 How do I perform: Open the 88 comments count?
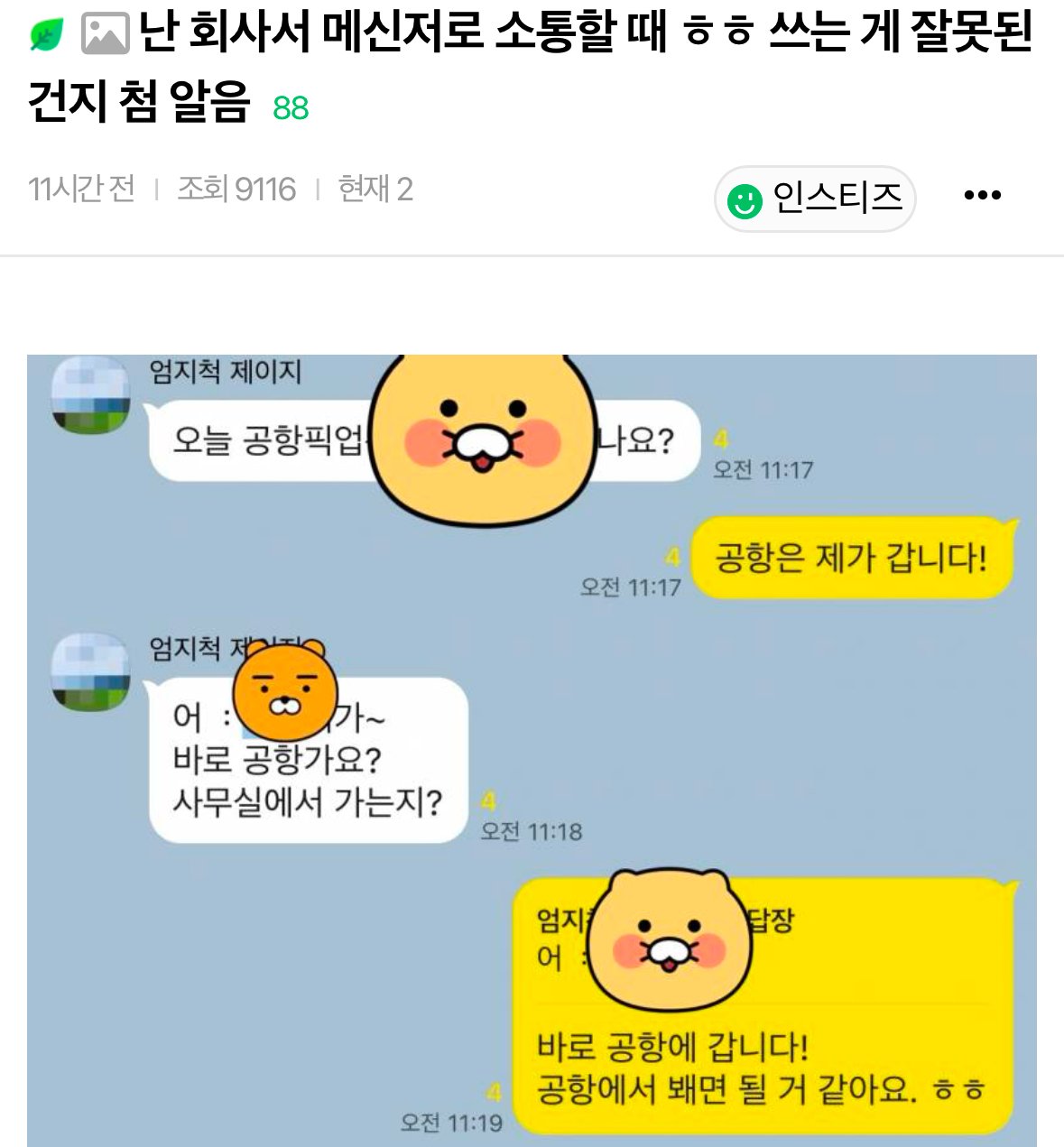point(291,108)
